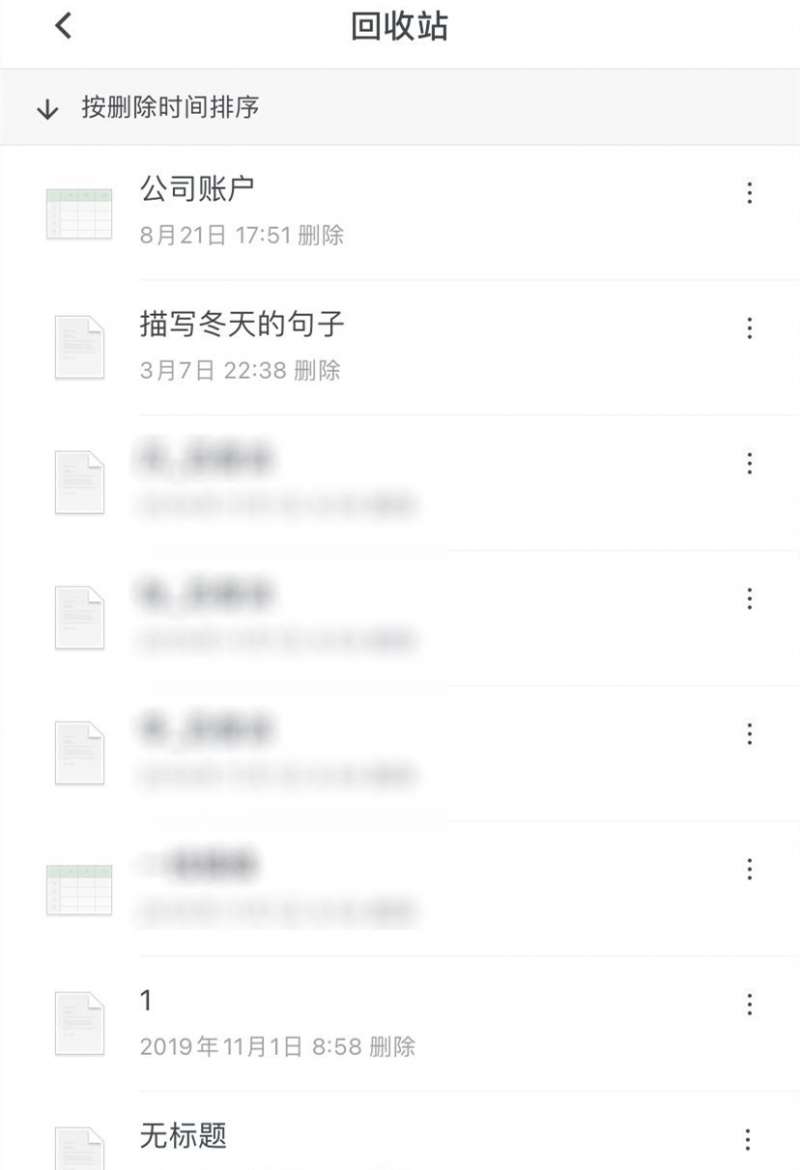The width and height of the screenshot is (800, 1170).
Task: Change the 按删除时间排序 sort order
Action: point(150,108)
